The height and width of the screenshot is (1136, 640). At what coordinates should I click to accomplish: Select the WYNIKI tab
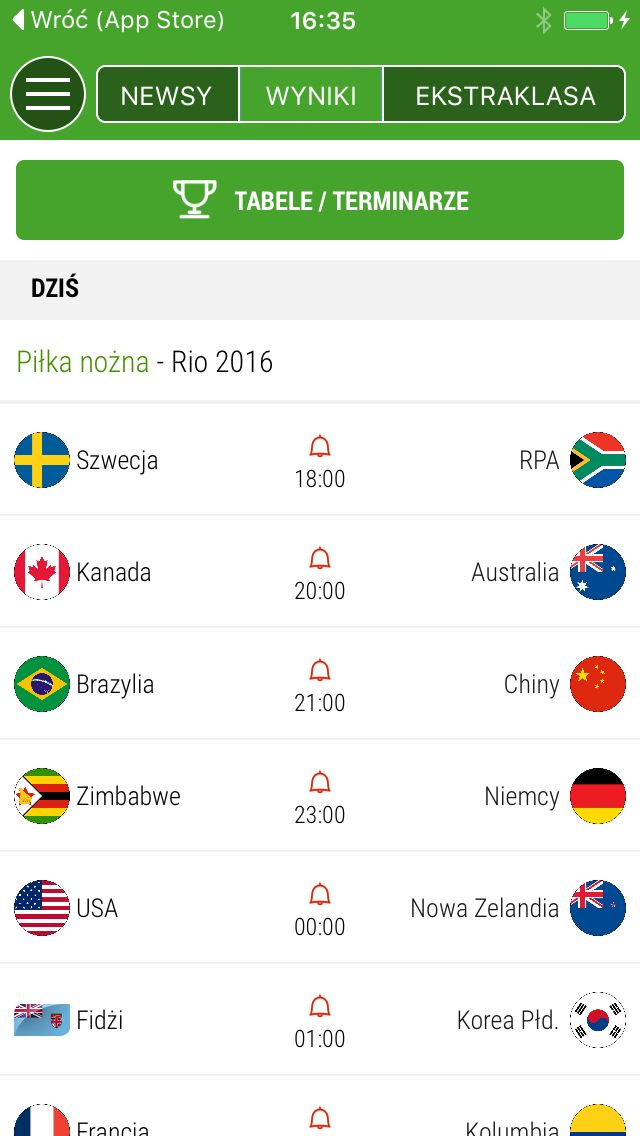coord(311,95)
